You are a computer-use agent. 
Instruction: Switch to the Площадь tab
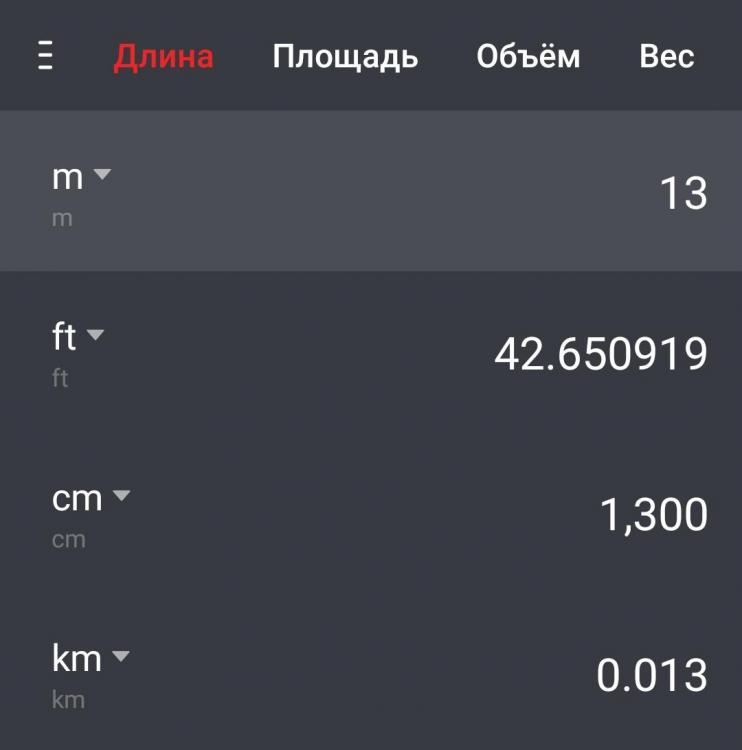345,56
